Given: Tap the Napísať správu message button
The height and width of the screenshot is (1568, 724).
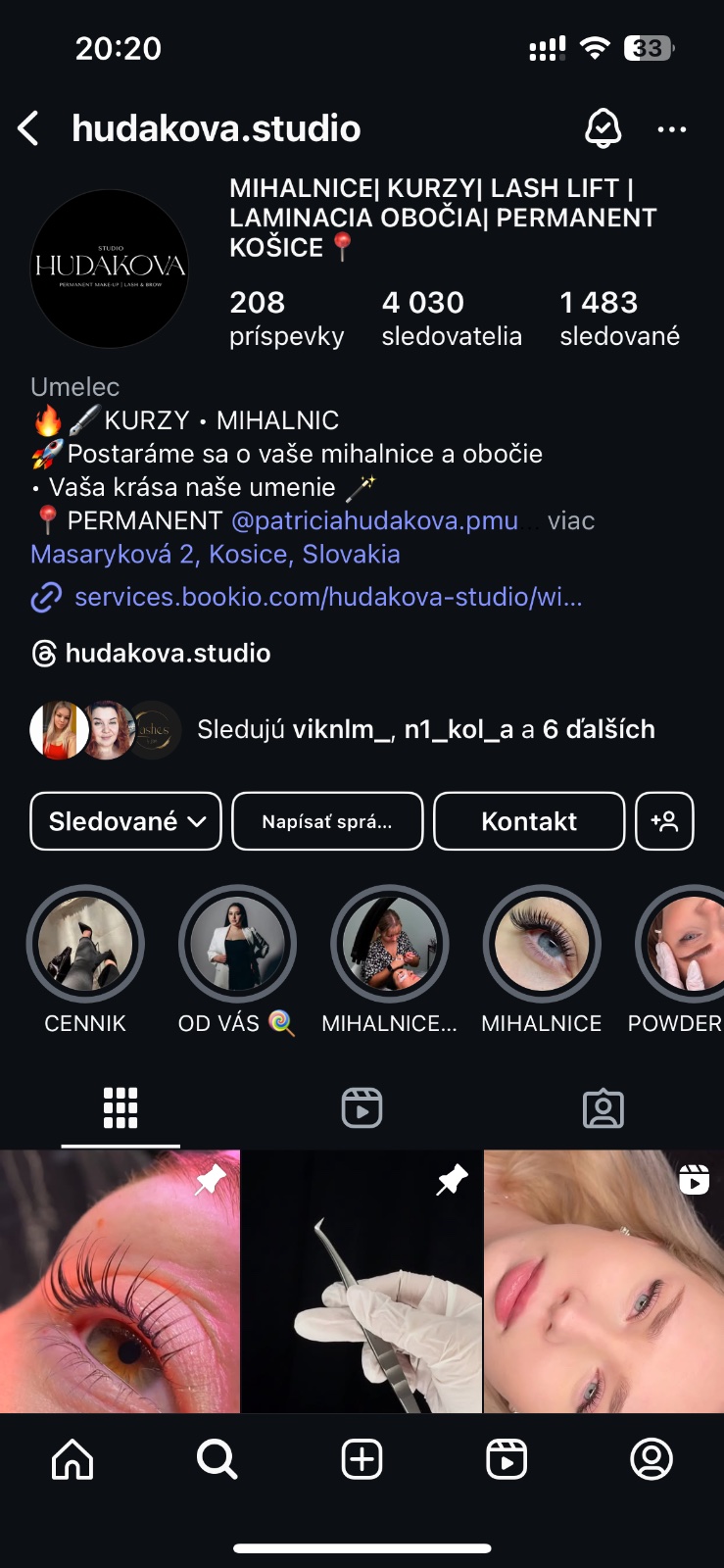Looking at the screenshot, I should click(x=327, y=821).
